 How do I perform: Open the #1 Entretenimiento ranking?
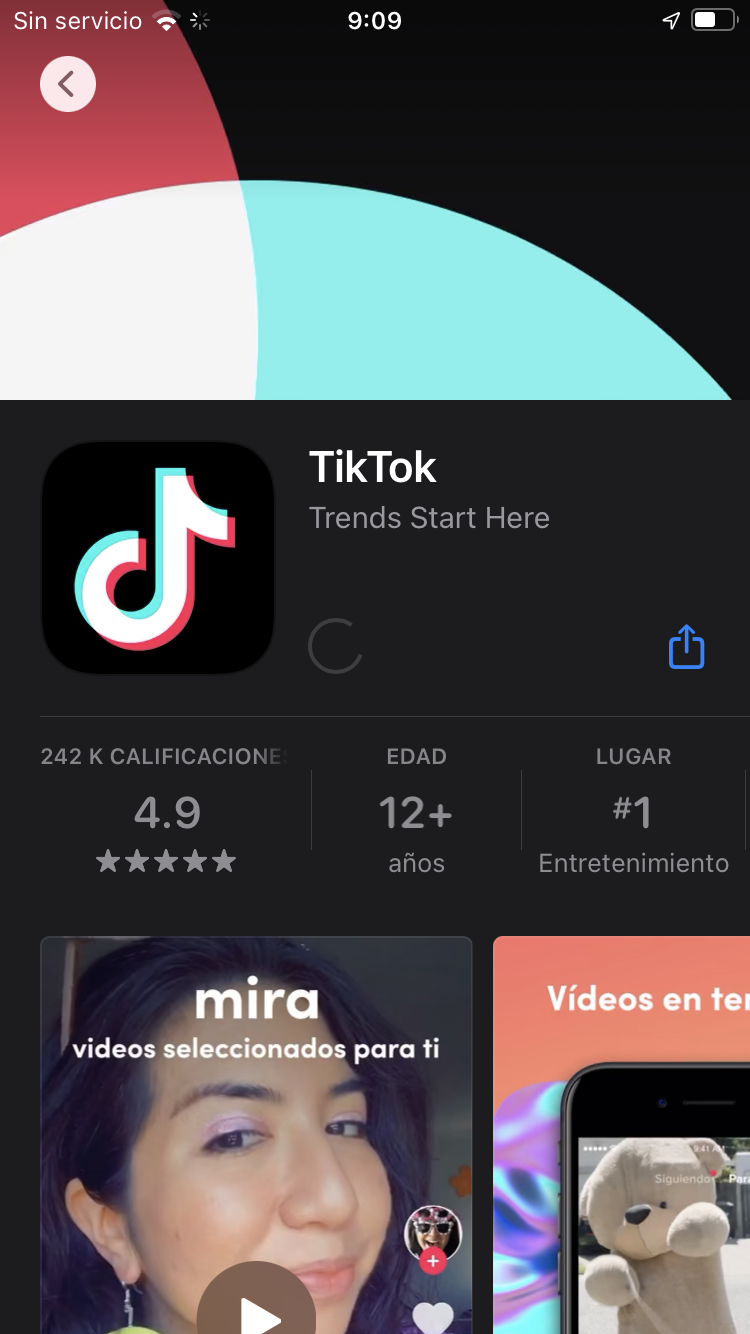[633, 811]
